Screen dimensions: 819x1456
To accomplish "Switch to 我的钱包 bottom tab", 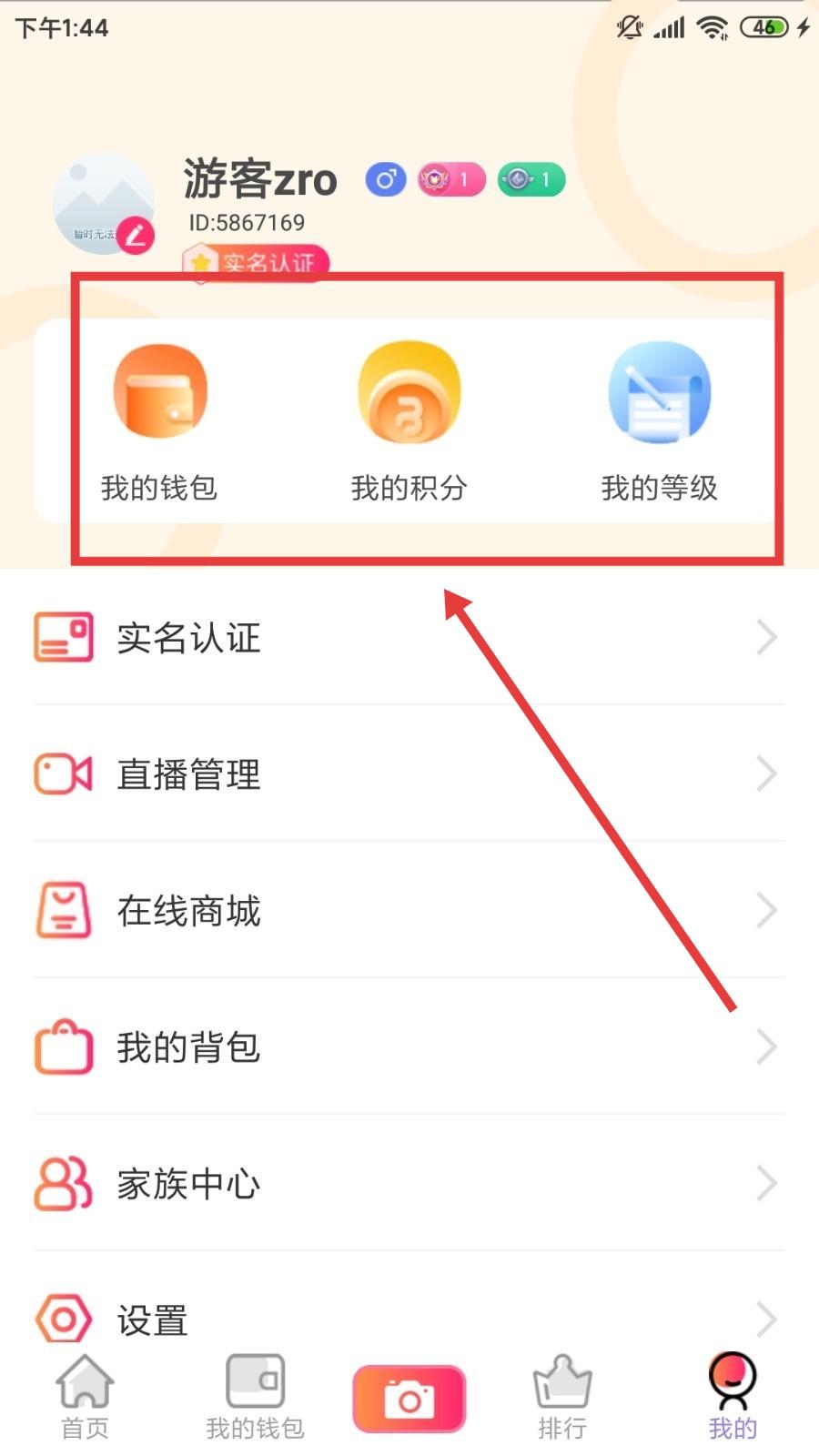I will (255, 1397).
